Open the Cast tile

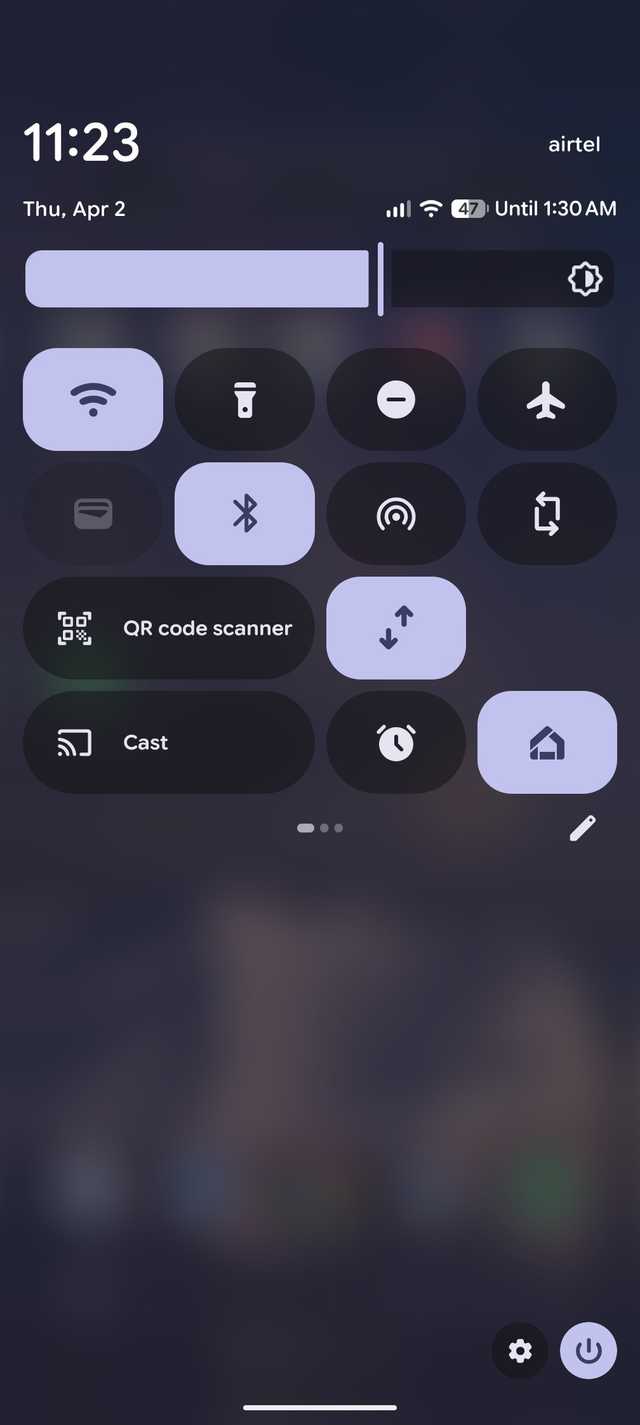point(169,742)
